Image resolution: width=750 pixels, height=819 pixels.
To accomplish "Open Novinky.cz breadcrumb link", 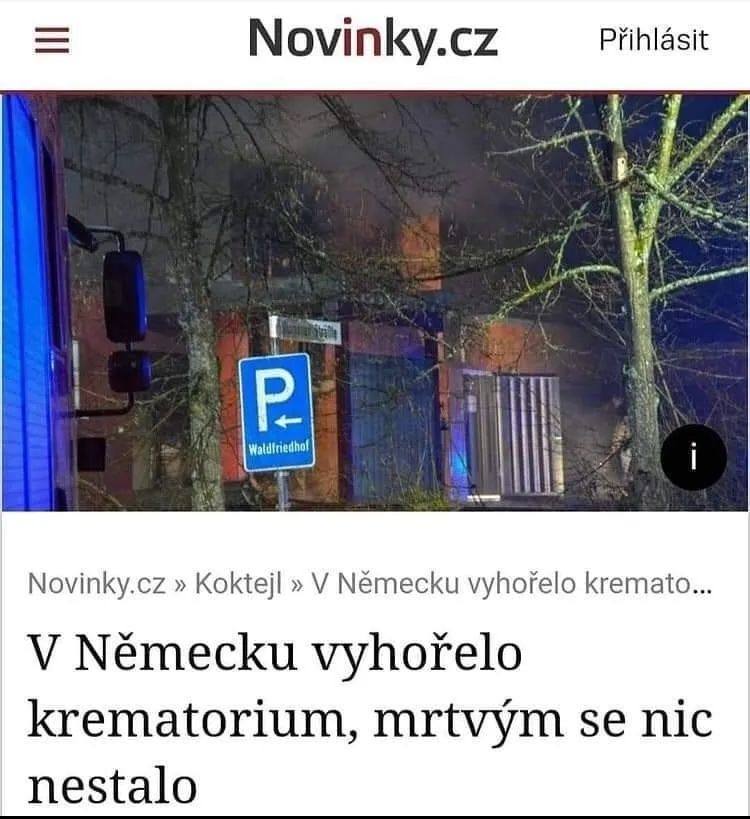I will point(96,583).
